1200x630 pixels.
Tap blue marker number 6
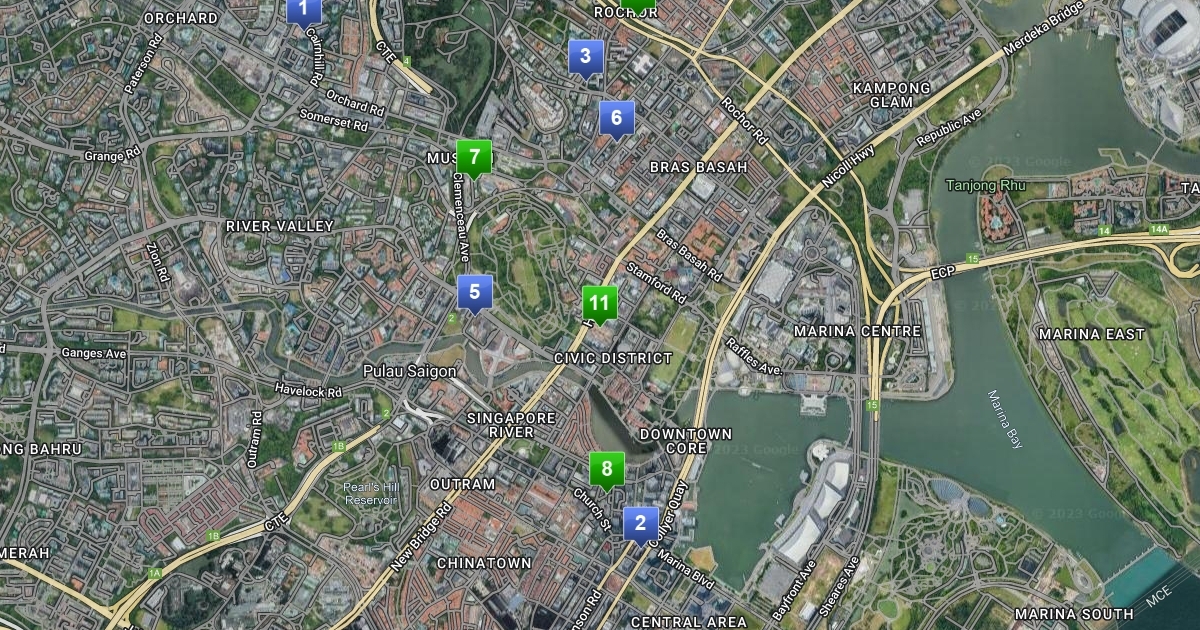pos(616,118)
